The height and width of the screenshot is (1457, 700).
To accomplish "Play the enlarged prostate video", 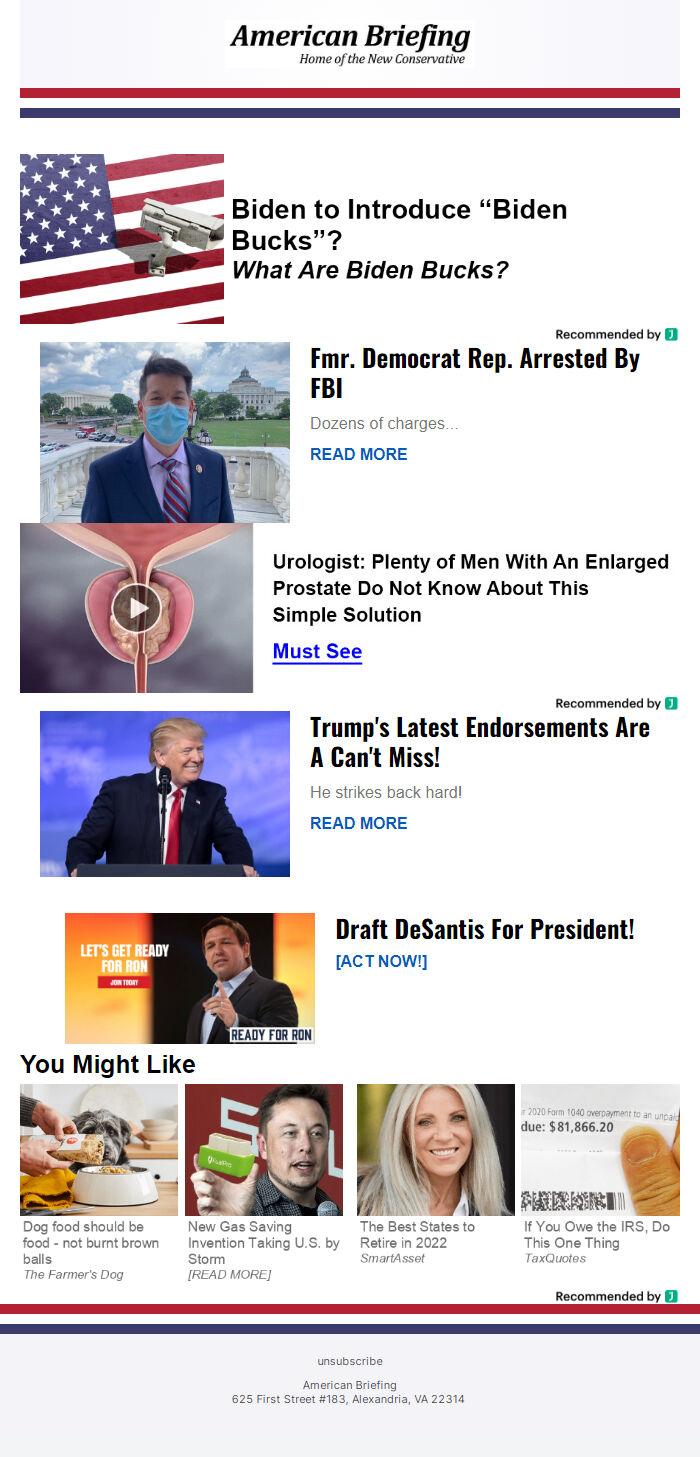I will click(x=137, y=608).
